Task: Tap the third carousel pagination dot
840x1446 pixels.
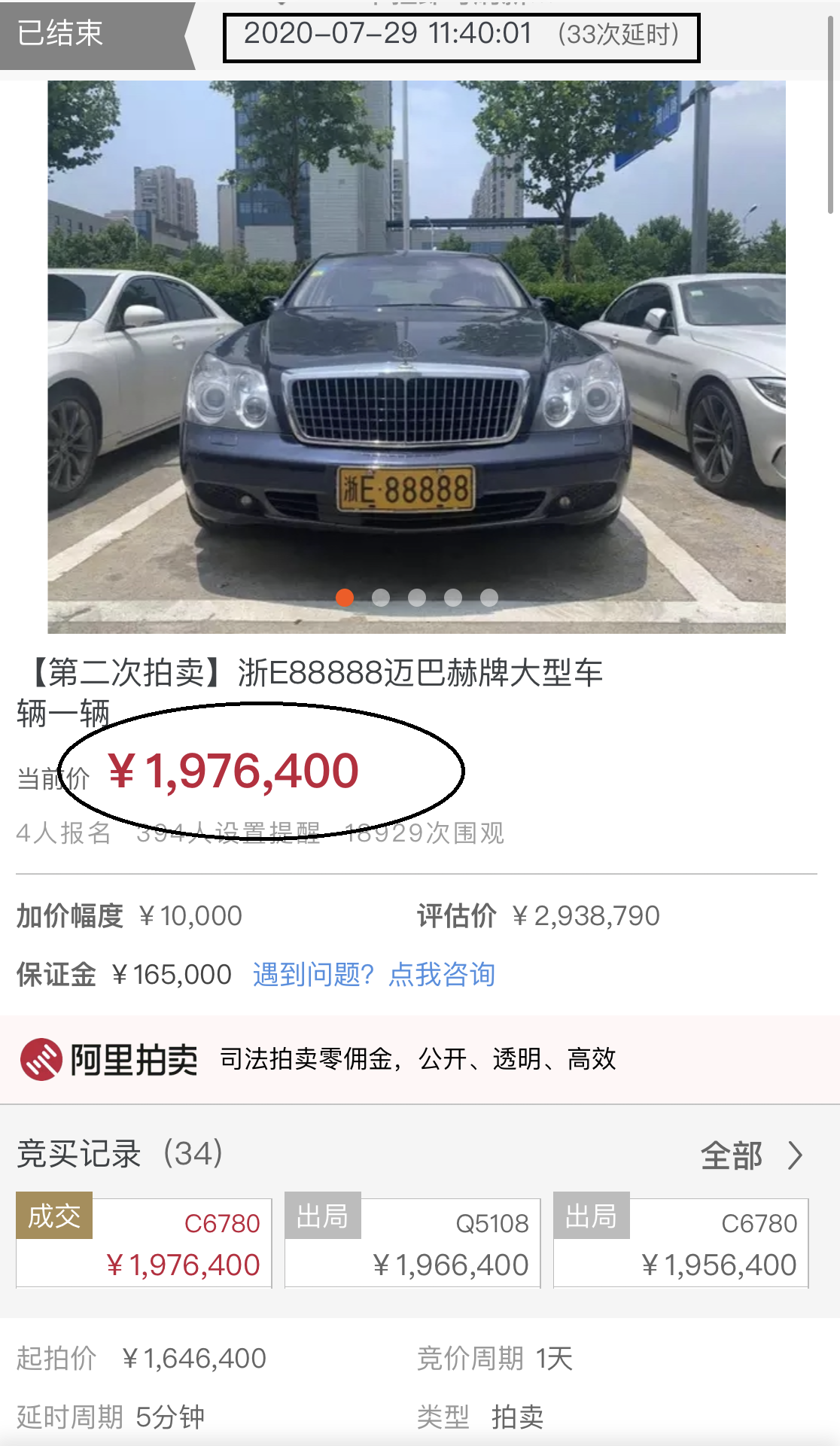Action: [416, 598]
